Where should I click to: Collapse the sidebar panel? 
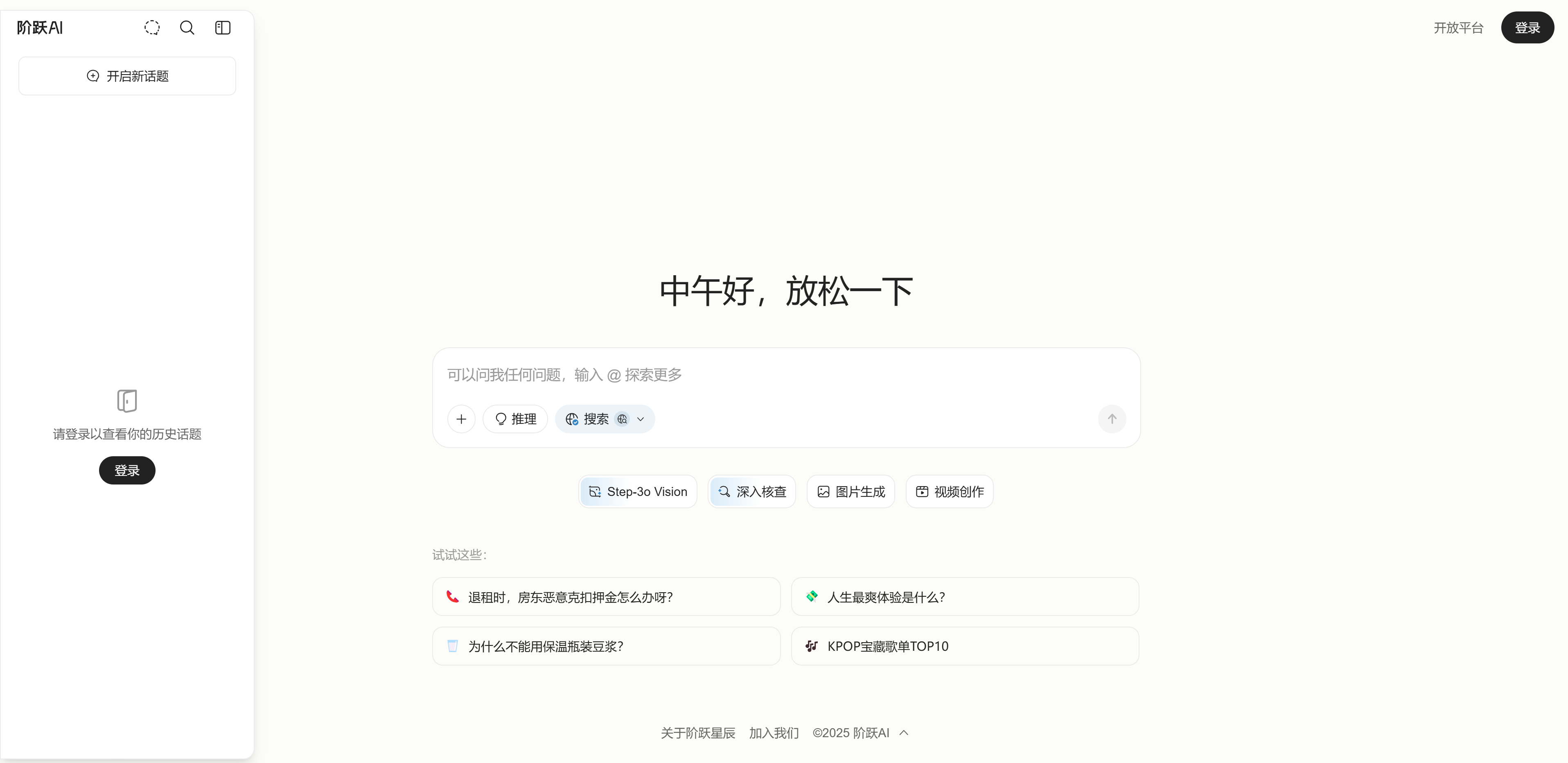coord(223,27)
